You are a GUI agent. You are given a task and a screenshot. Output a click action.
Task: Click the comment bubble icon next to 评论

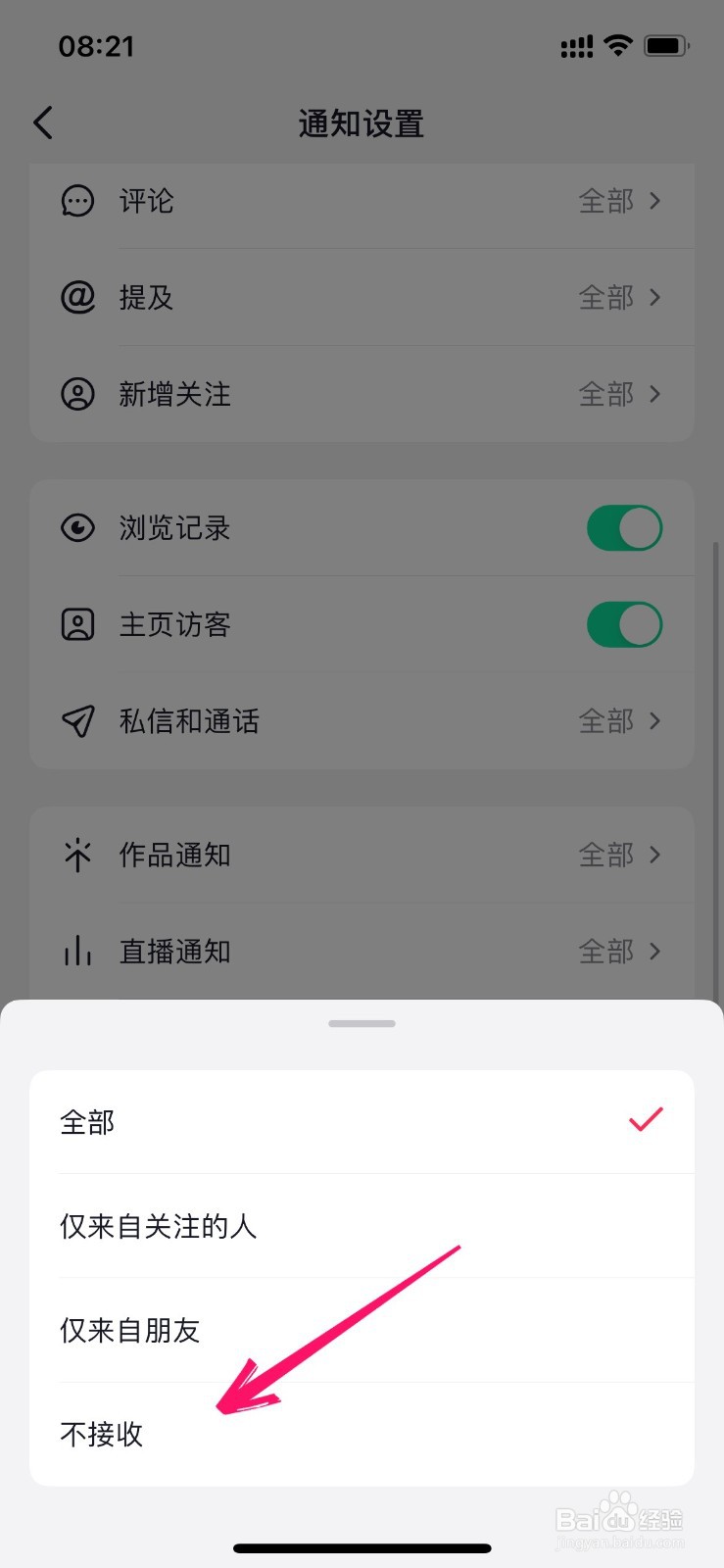77,201
